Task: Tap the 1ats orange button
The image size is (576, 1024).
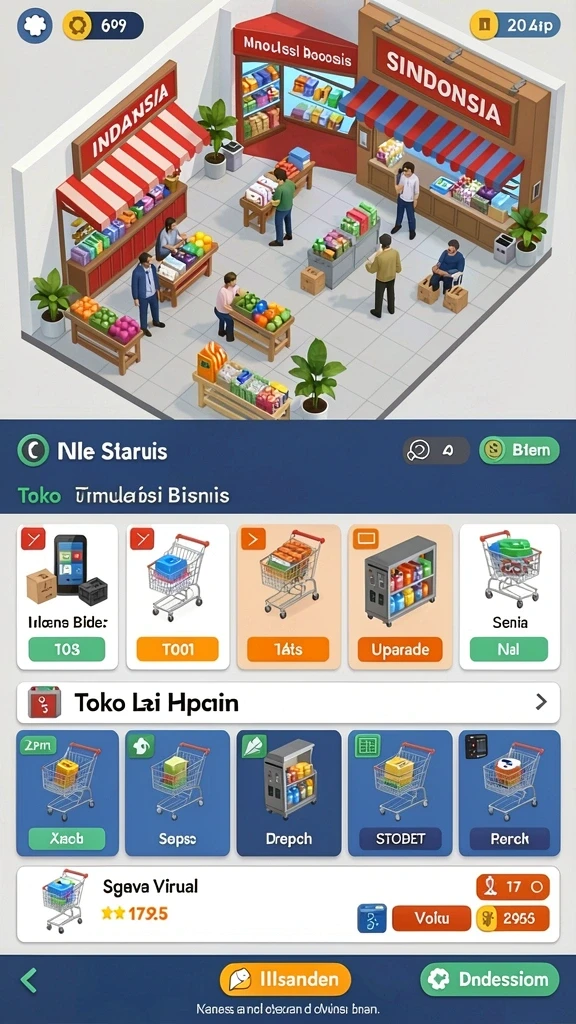Action: coord(288,650)
